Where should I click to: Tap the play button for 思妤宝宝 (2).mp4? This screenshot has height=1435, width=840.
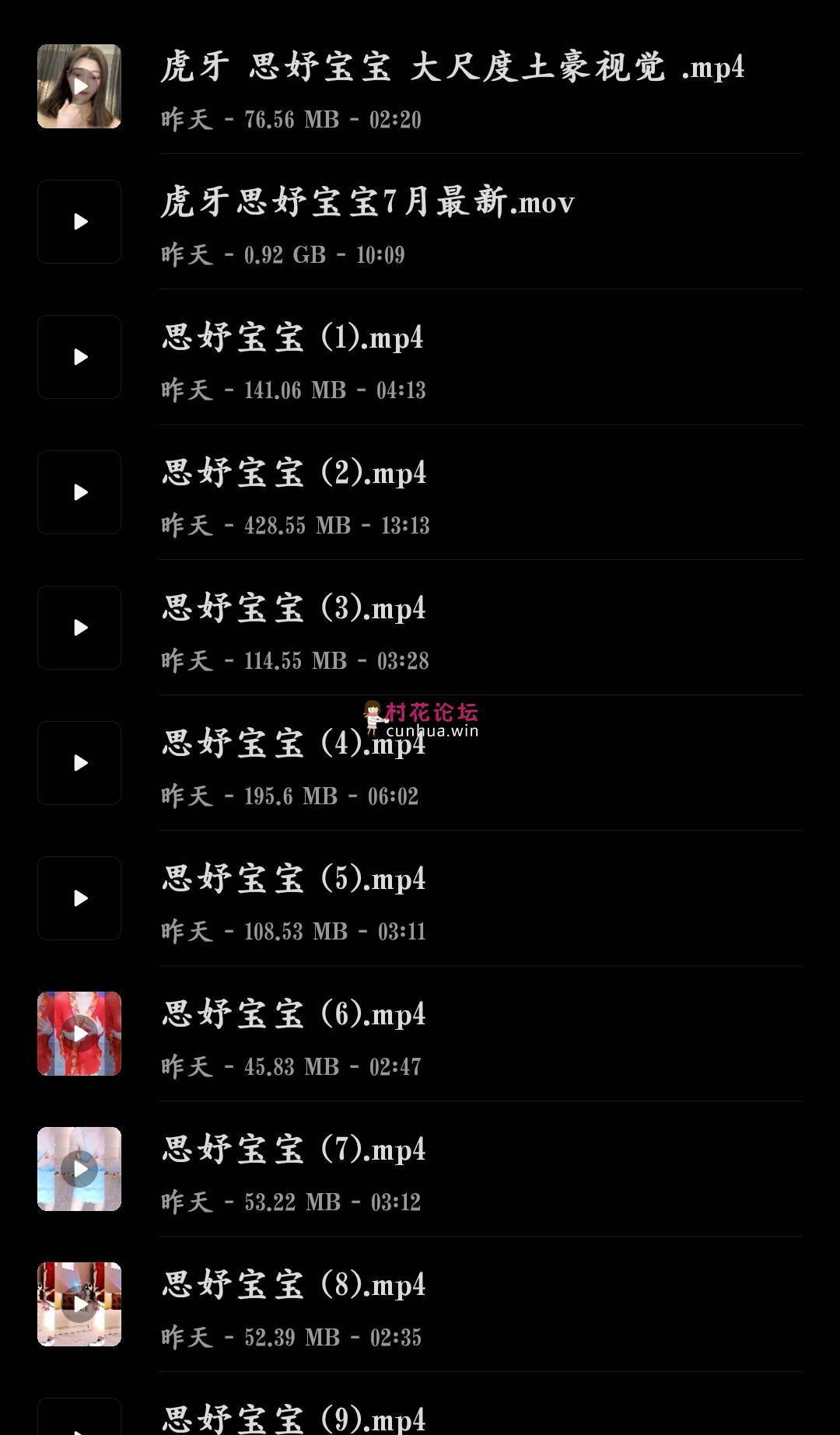[x=79, y=492]
